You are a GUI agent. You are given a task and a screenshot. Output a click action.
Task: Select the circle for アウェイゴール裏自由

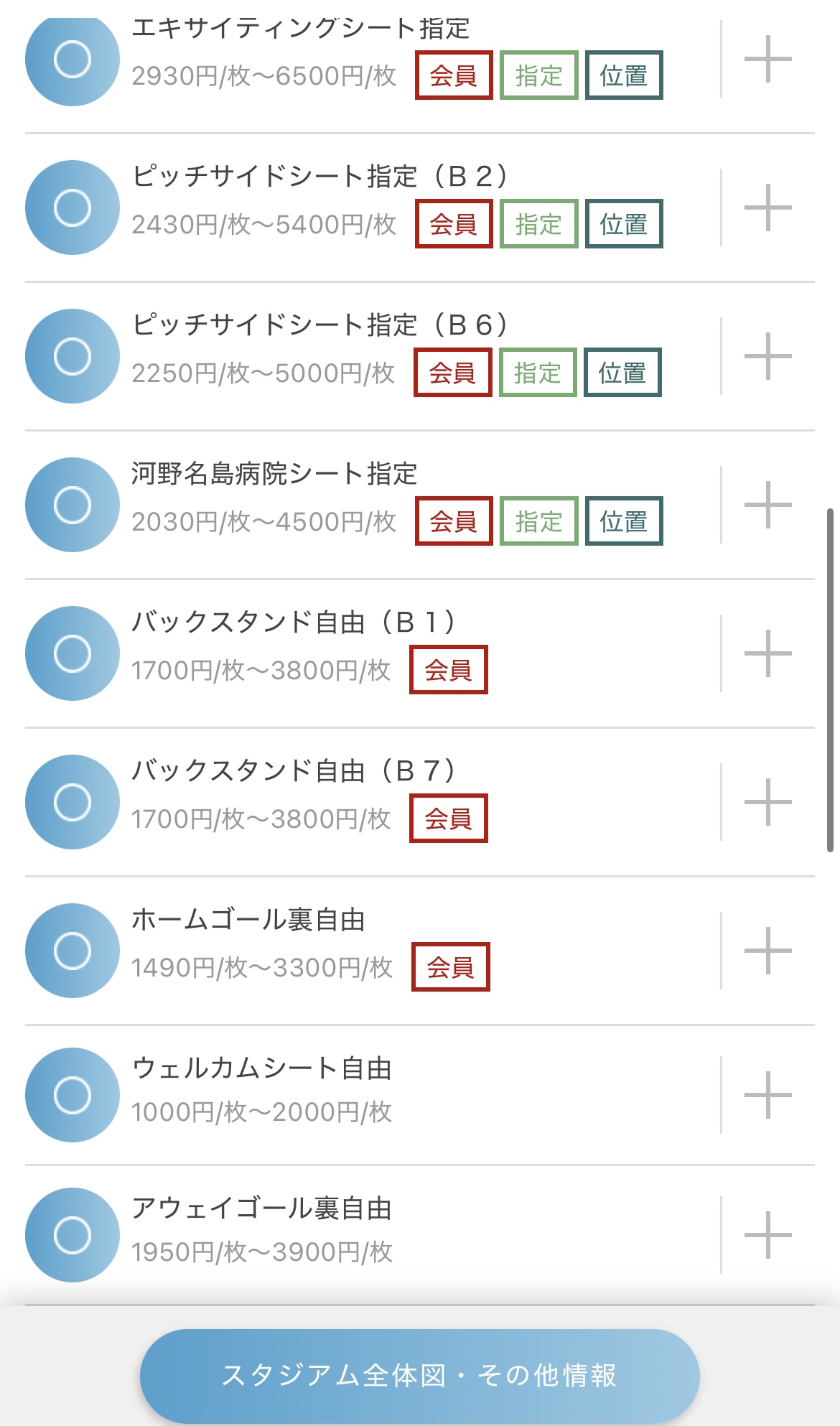point(73,1235)
